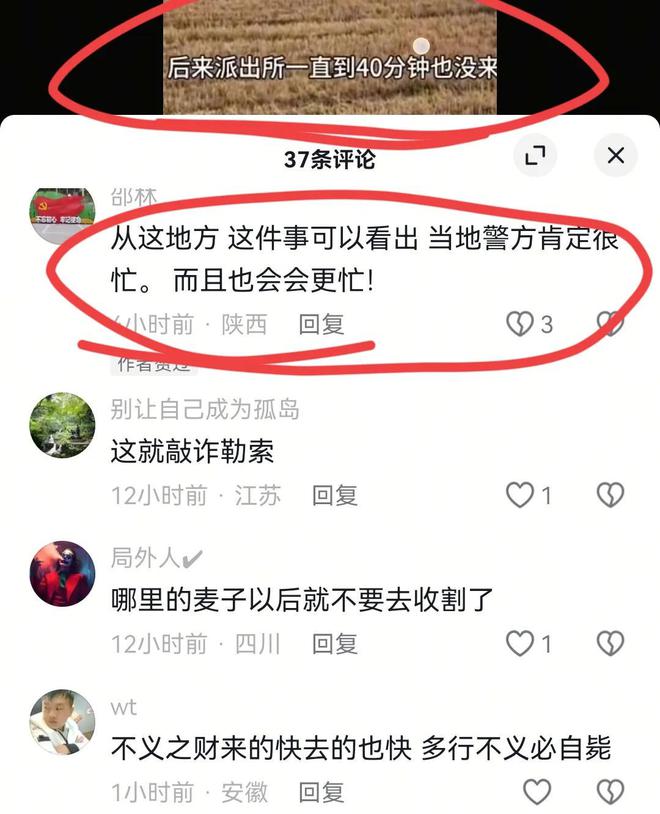Screen dimensions: 660x814
Task: Expand the comments panel to full screen
Action: point(535,155)
